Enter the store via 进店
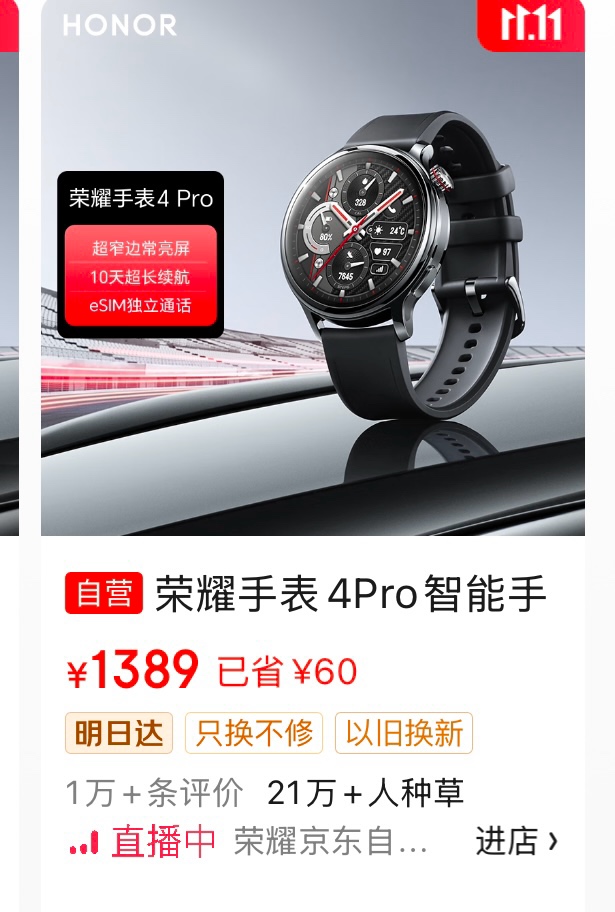Screen dimensions: 615x912 pyautogui.click(x=516, y=842)
